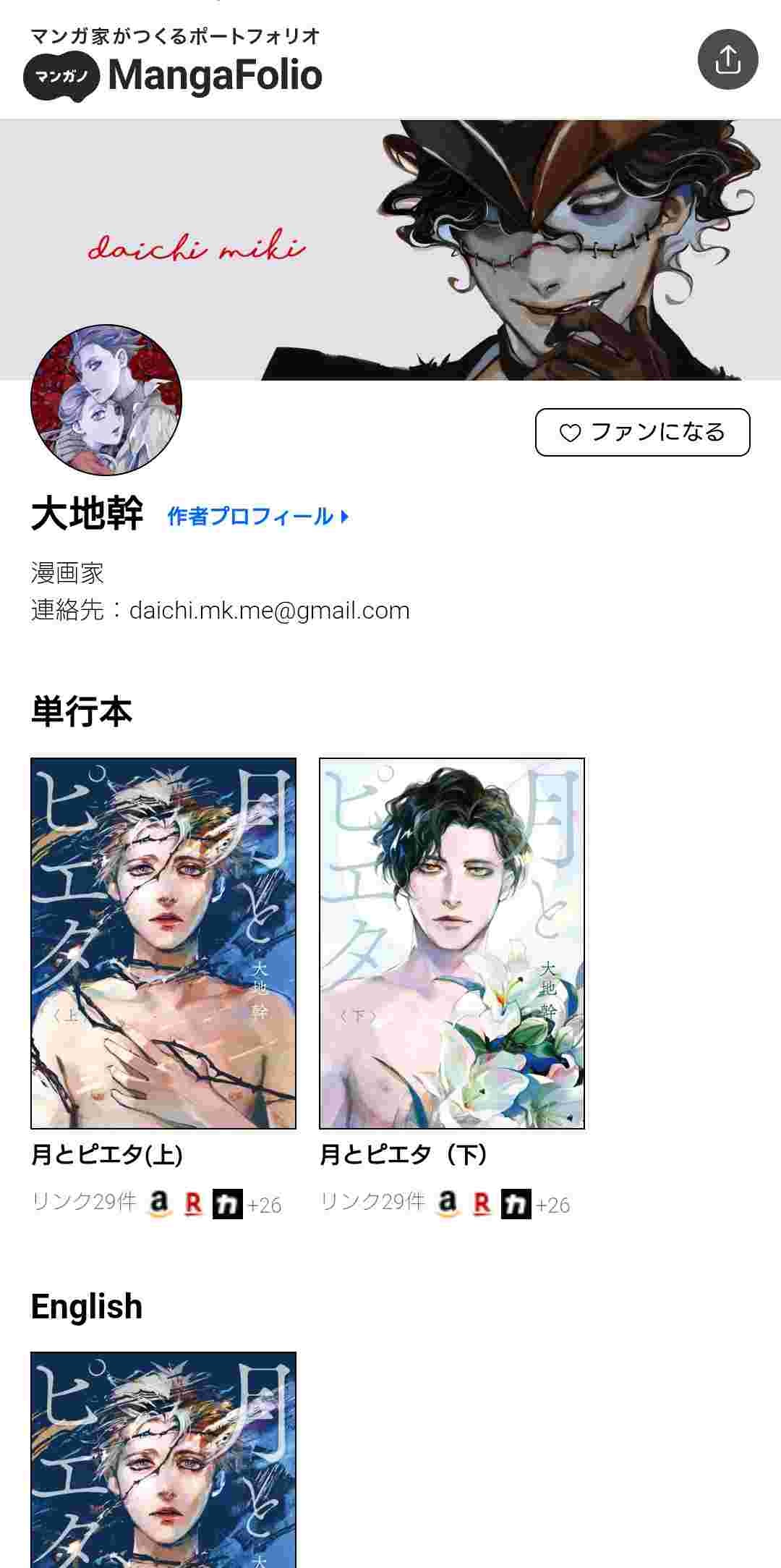Open Rakuten link under 月とピエタ(上)
The image size is (781, 1568).
click(x=193, y=1204)
